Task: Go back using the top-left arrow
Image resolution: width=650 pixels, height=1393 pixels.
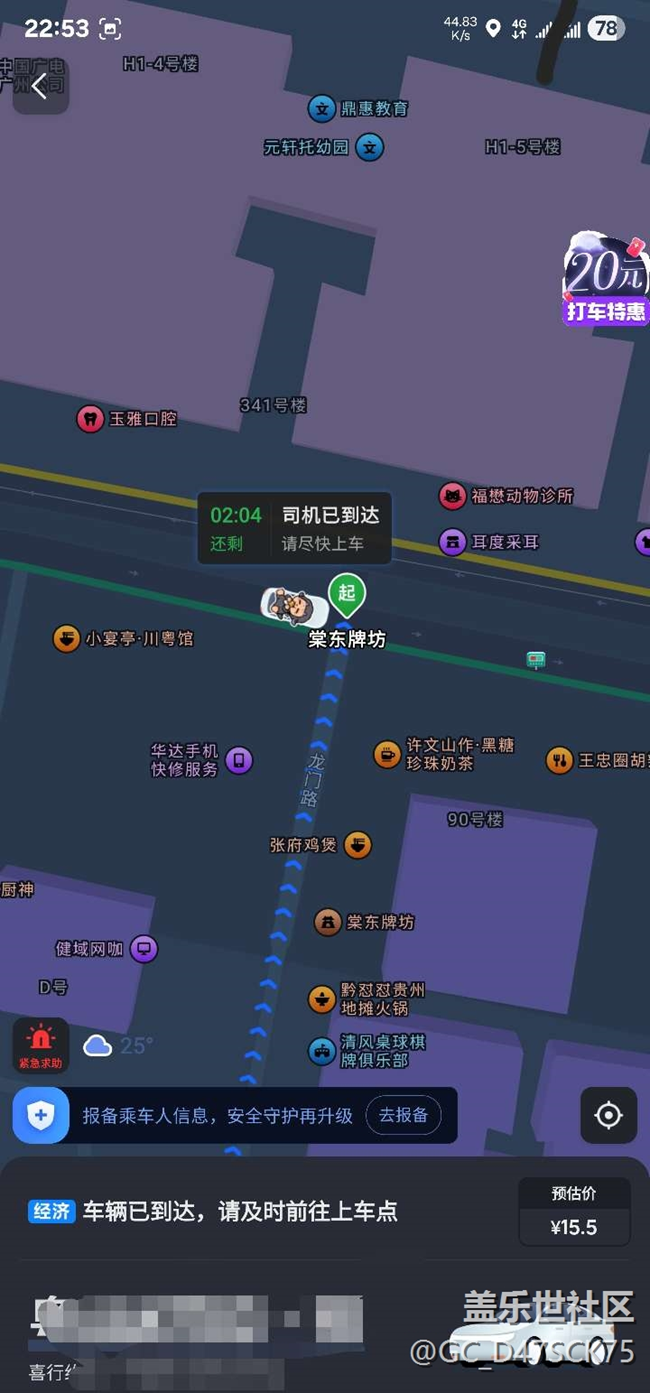Action: tap(40, 87)
